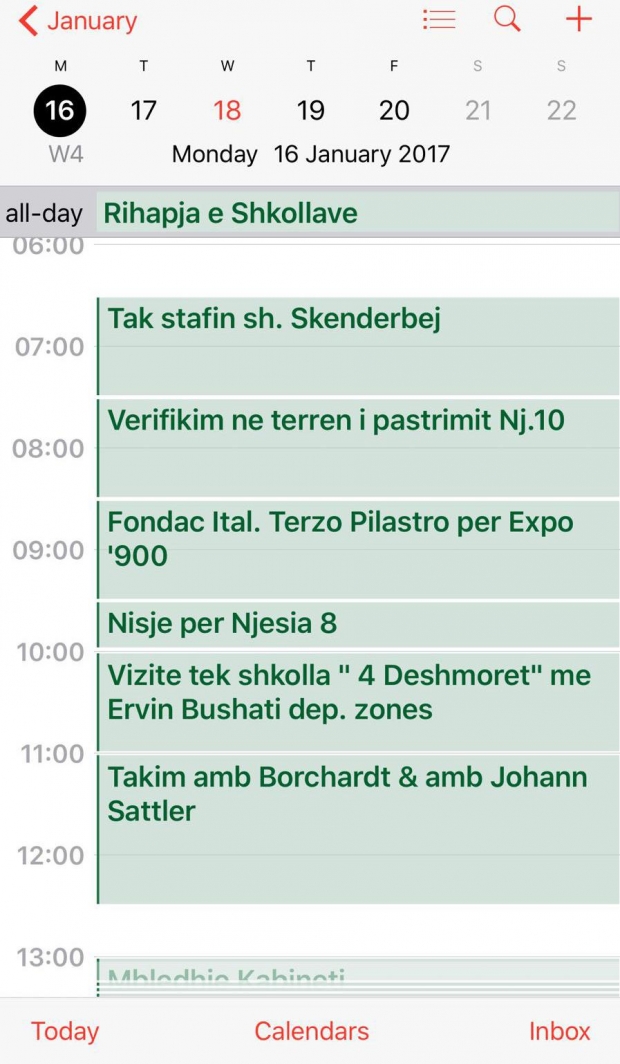The width and height of the screenshot is (620, 1064).
Task: Select Friday 20 in the week strip
Action: [x=394, y=110]
